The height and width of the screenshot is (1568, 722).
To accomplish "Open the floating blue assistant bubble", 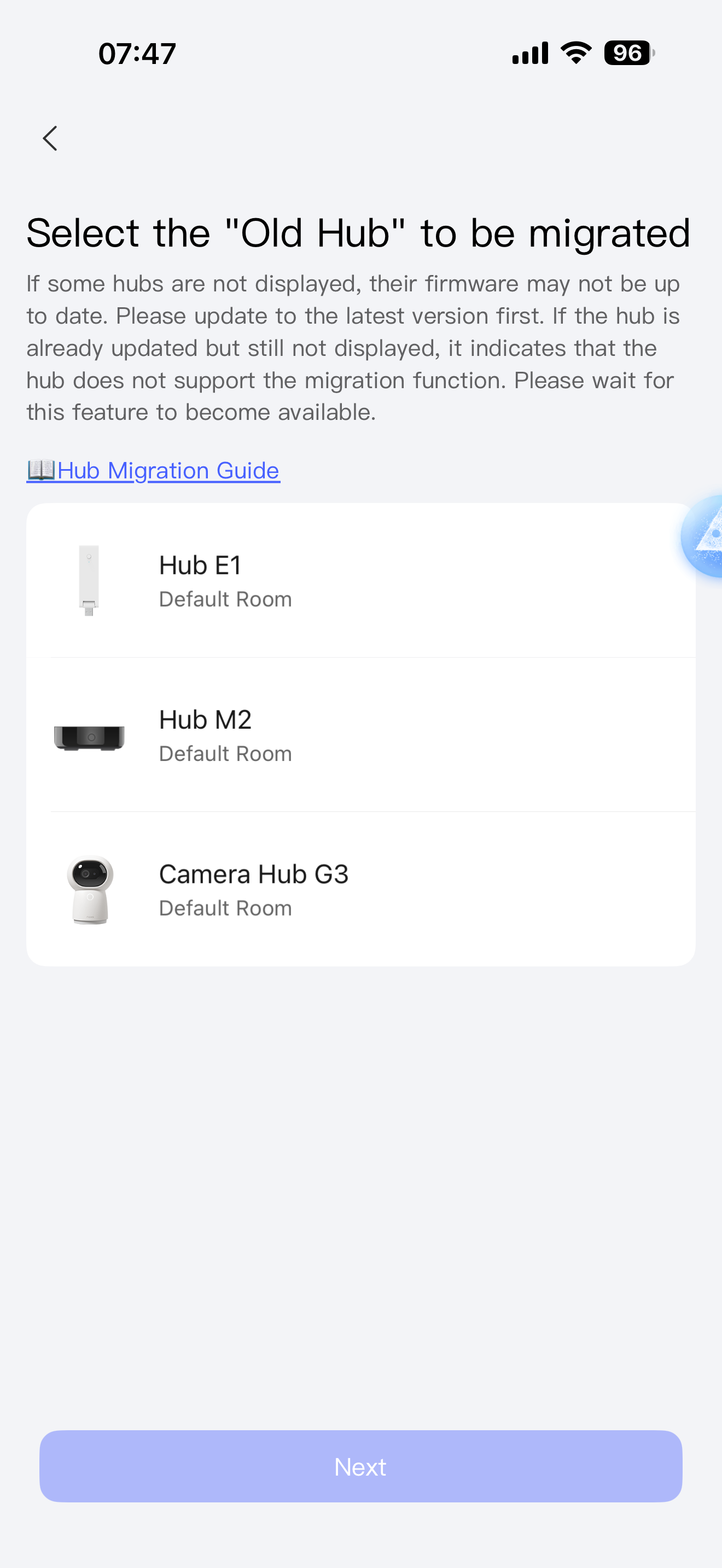I will pos(705,536).
